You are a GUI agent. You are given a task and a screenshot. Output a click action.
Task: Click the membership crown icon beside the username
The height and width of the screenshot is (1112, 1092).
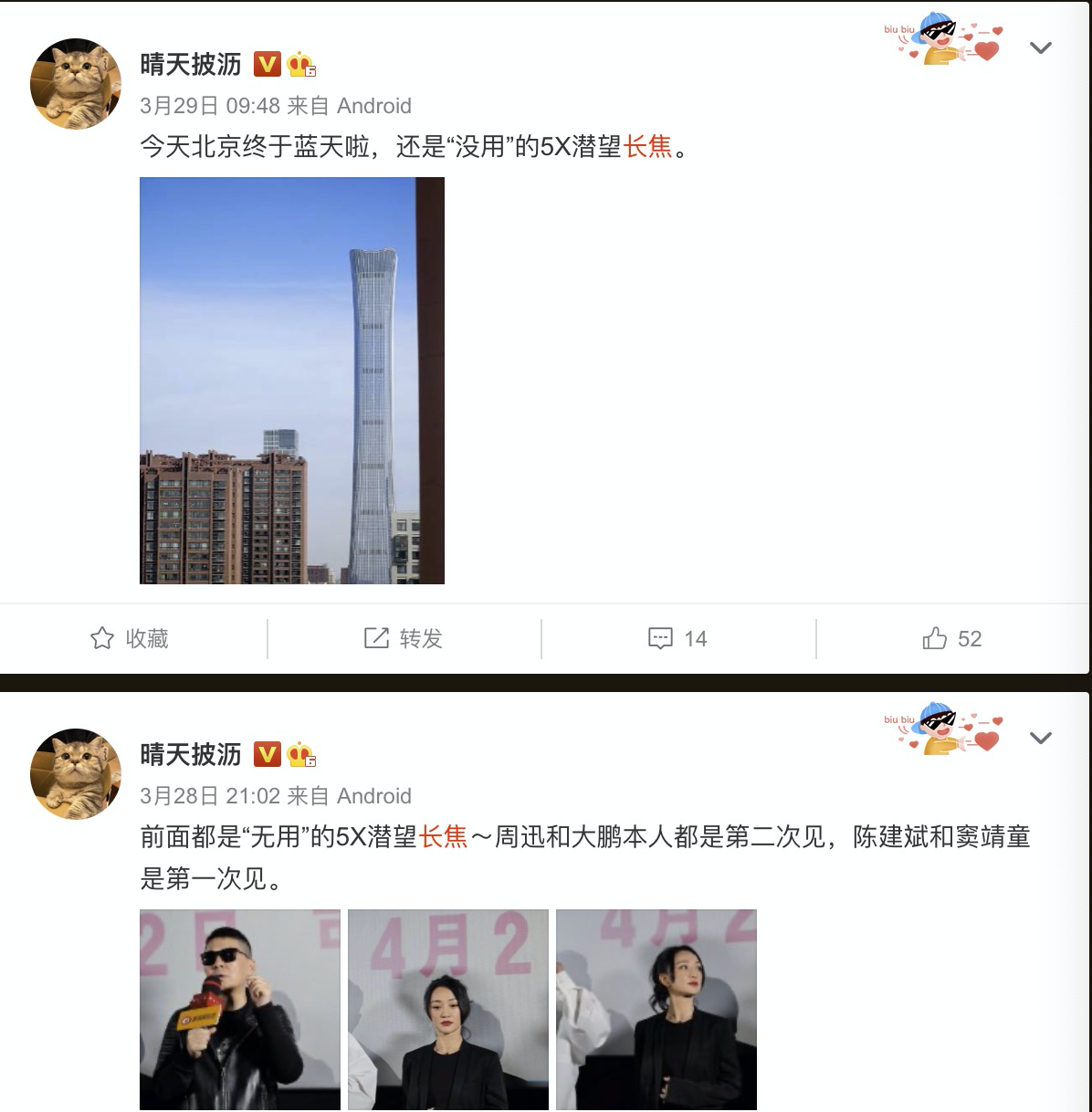point(301,66)
